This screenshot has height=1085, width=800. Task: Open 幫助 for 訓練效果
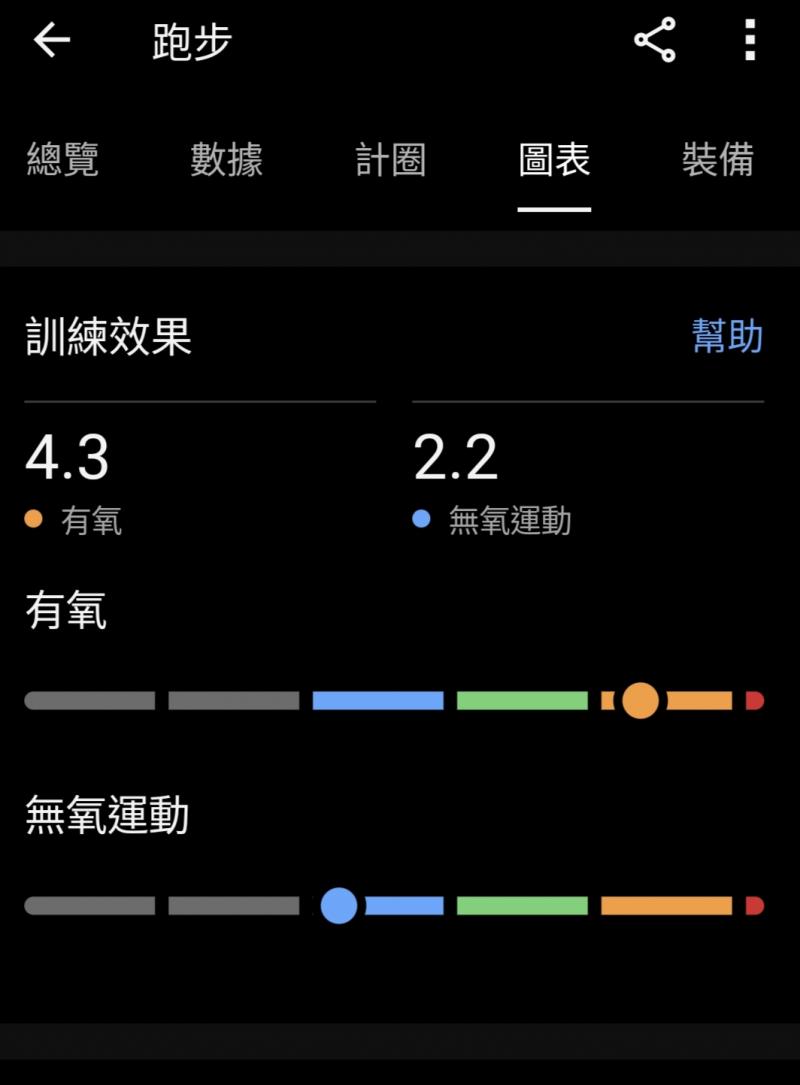(x=727, y=337)
